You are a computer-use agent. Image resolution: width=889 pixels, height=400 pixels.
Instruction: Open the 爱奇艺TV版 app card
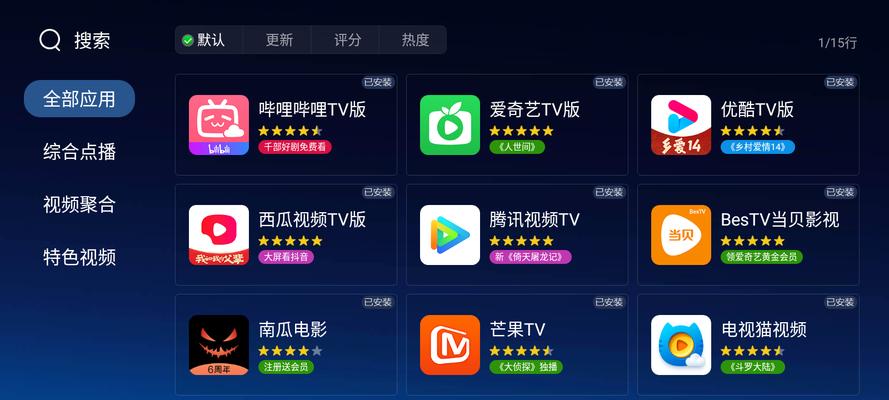tap(516, 125)
